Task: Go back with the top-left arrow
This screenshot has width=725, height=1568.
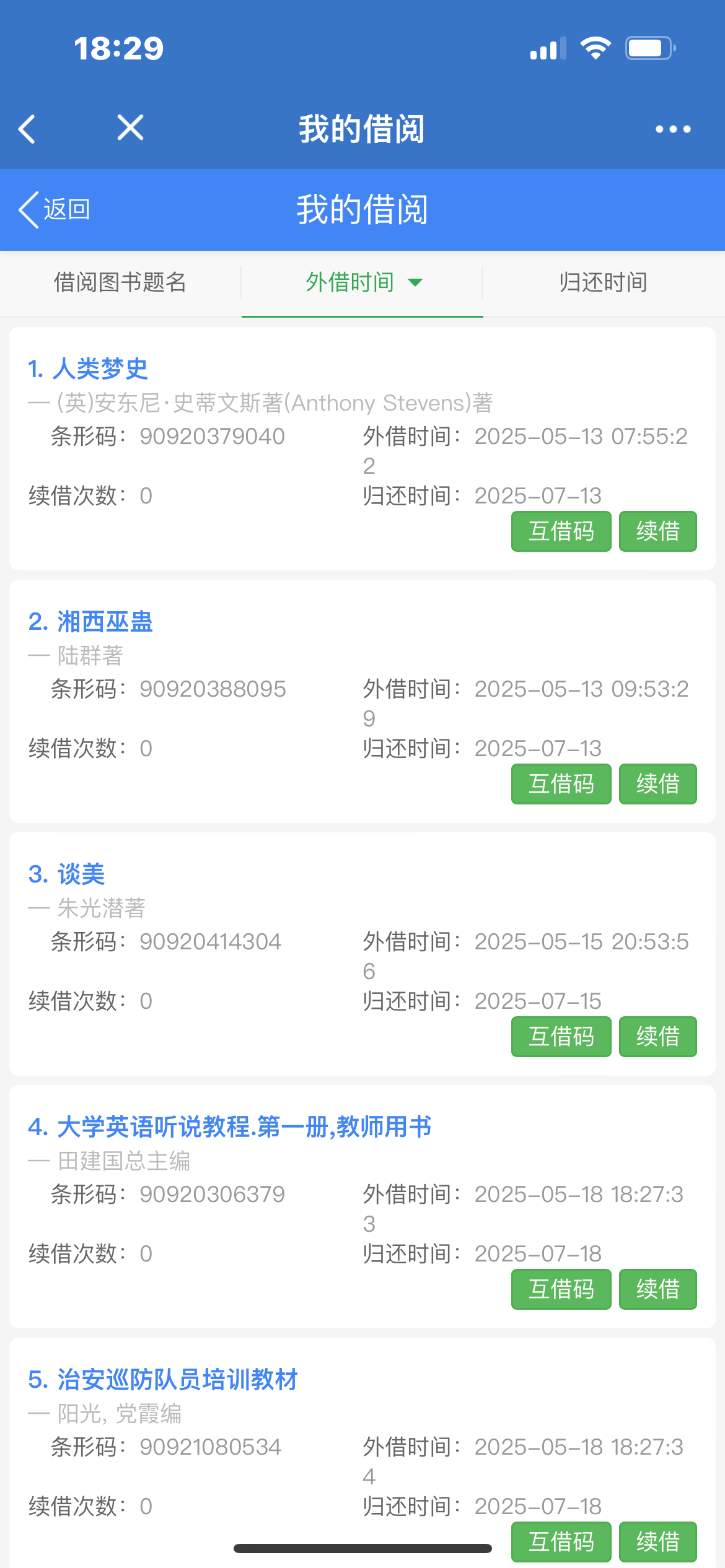Action: [x=27, y=129]
